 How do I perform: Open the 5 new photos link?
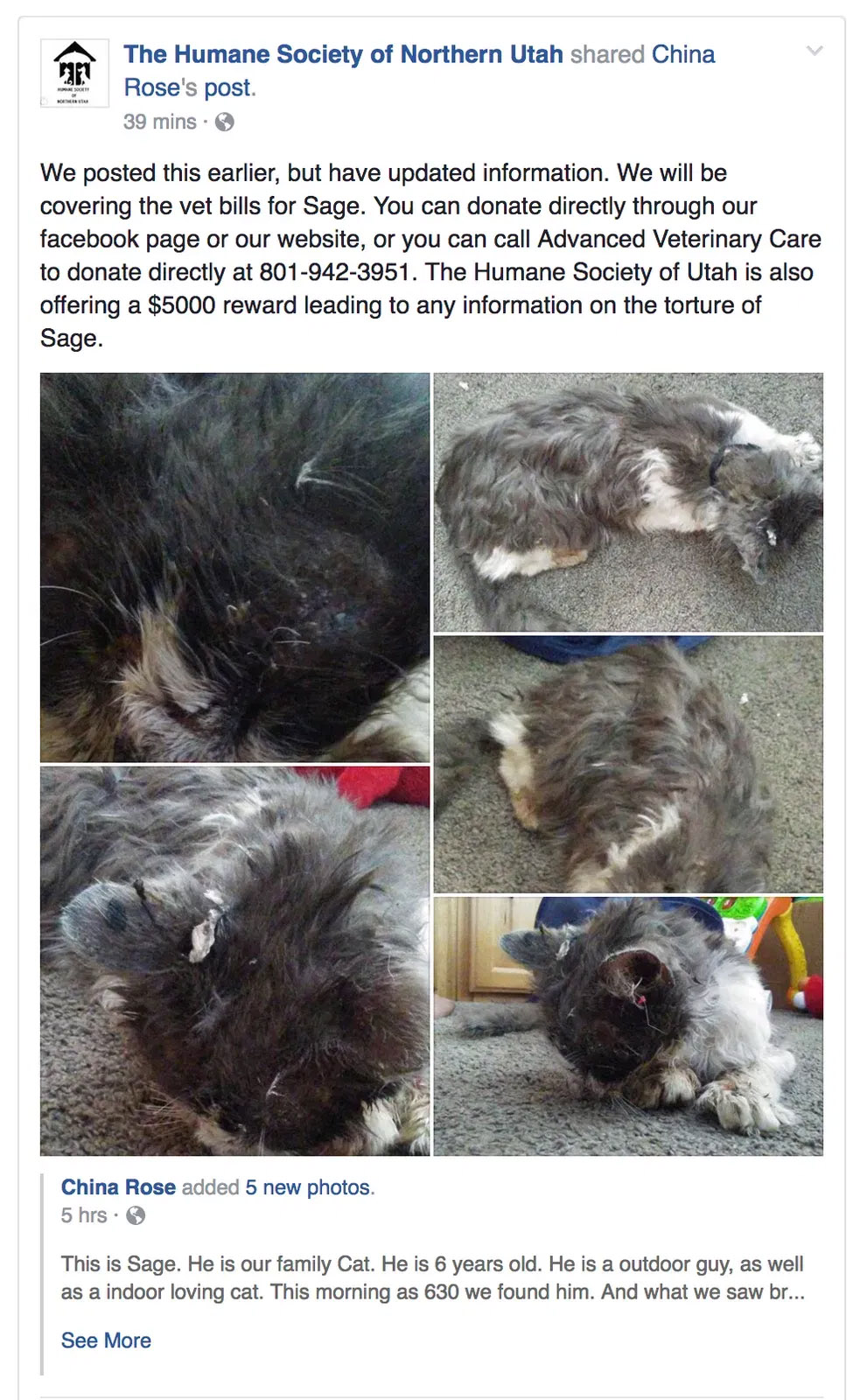[308, 1187]
